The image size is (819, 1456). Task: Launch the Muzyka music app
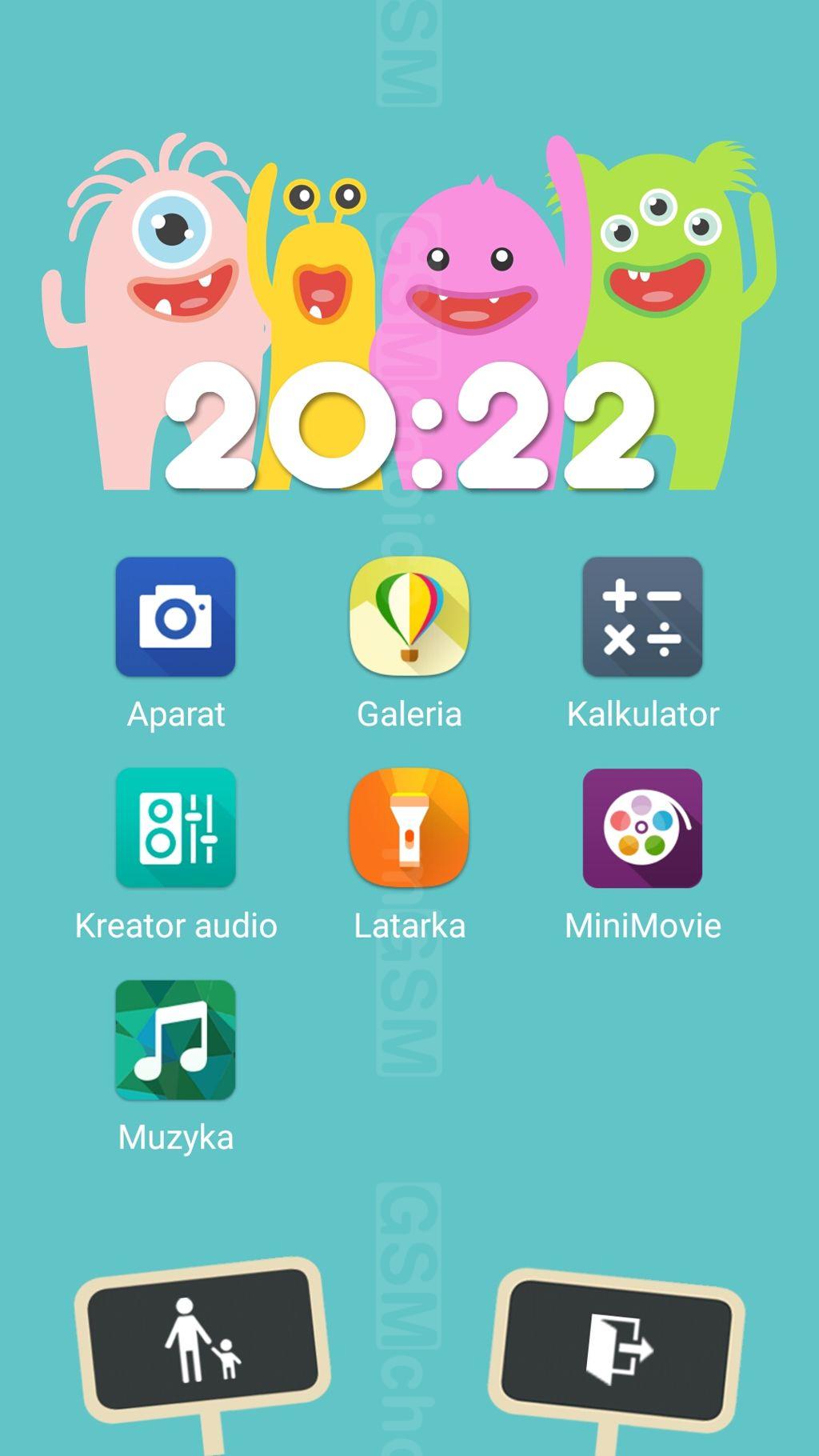(175, 1039)
